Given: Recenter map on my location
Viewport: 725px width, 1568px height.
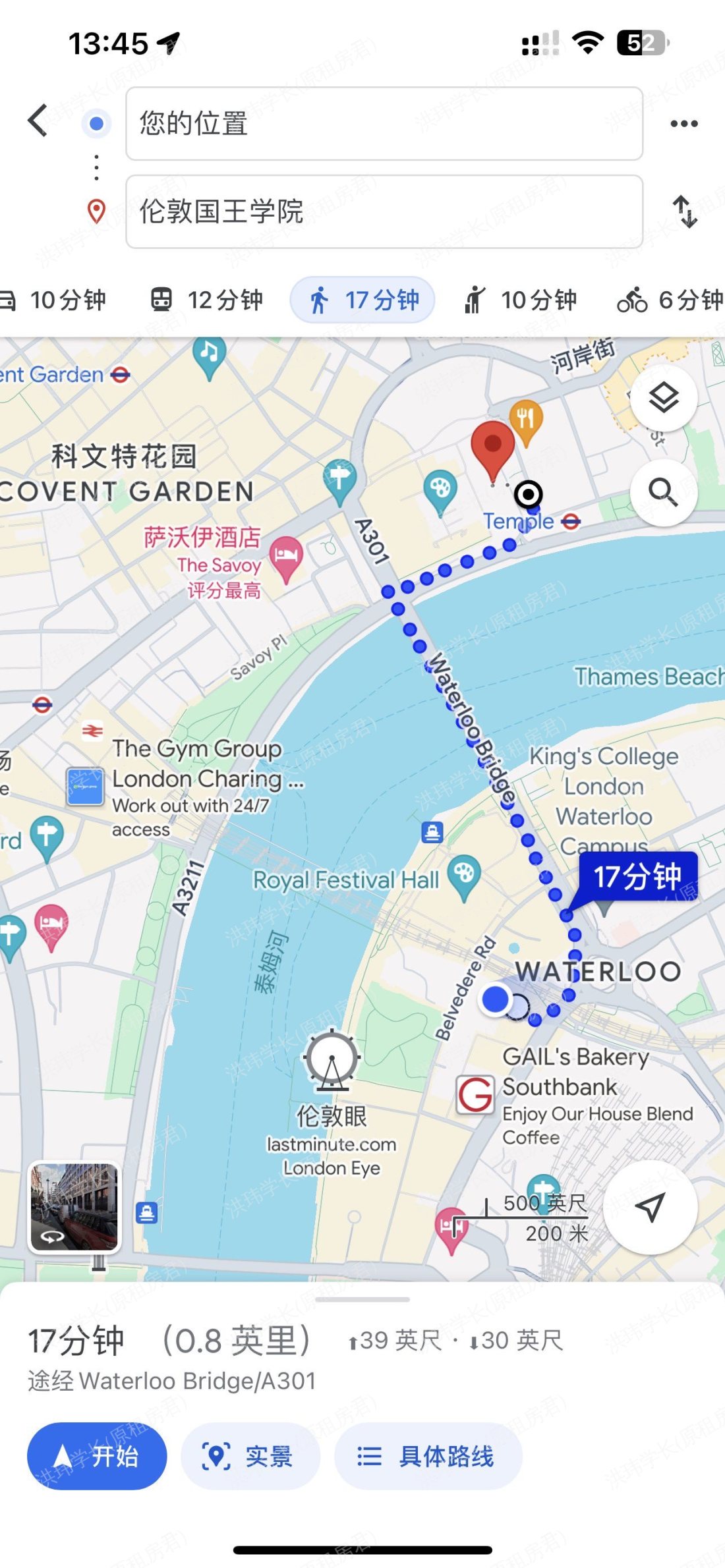Looking at the screenshot, I should point(650,1207).
